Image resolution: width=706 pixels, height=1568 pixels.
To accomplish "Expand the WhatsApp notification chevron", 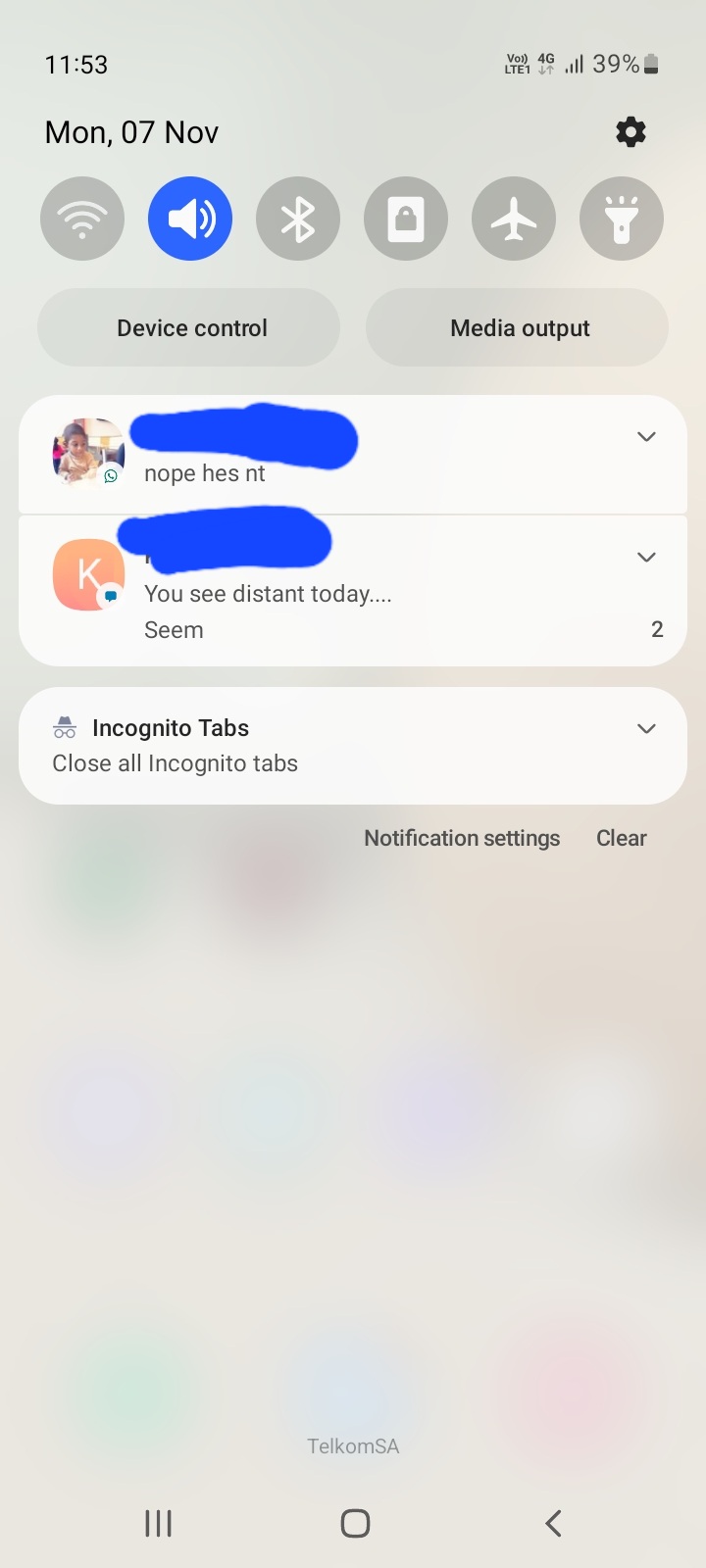I will coord(646,437).
